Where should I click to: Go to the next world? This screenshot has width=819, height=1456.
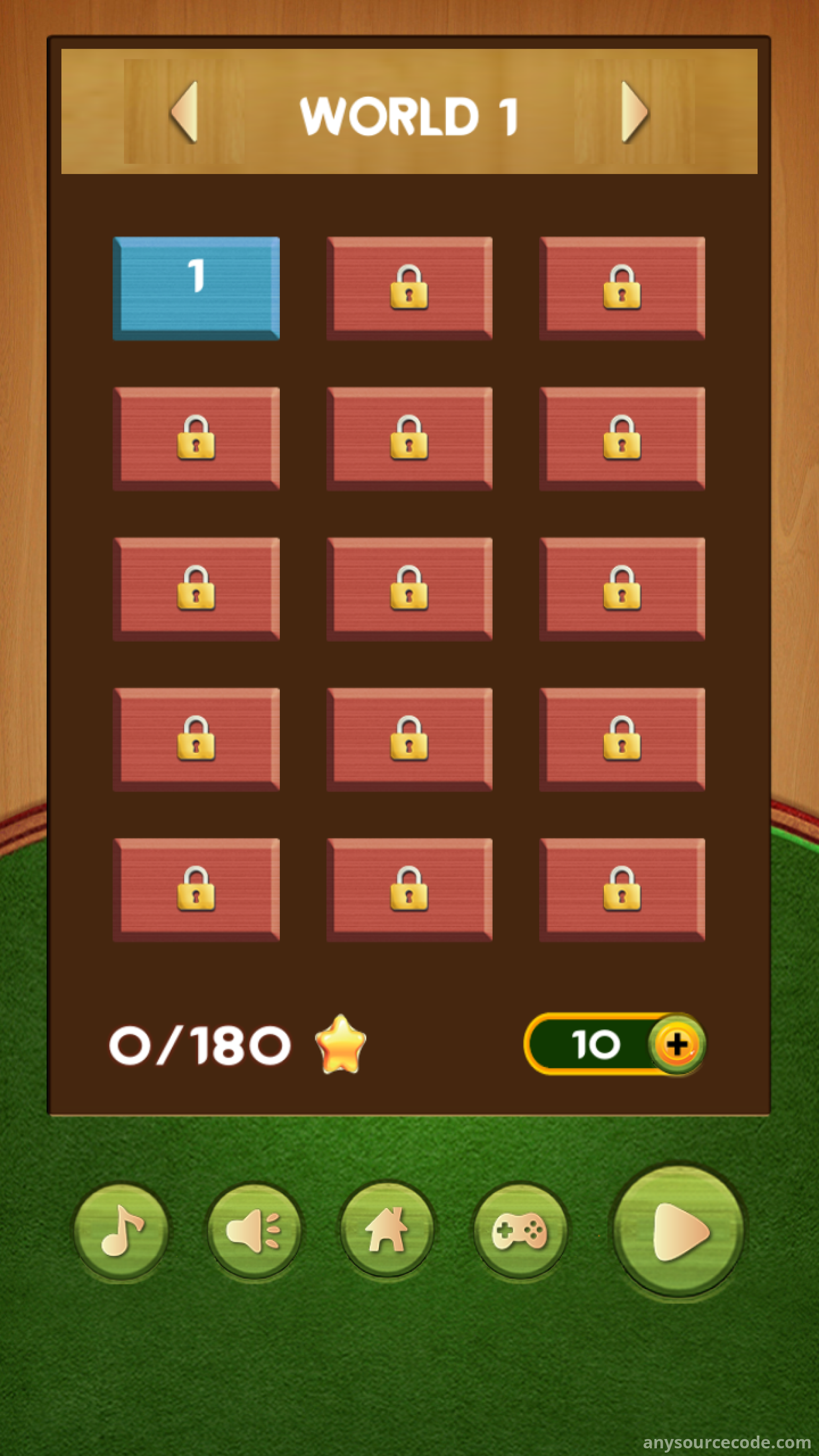pos(634,111)
